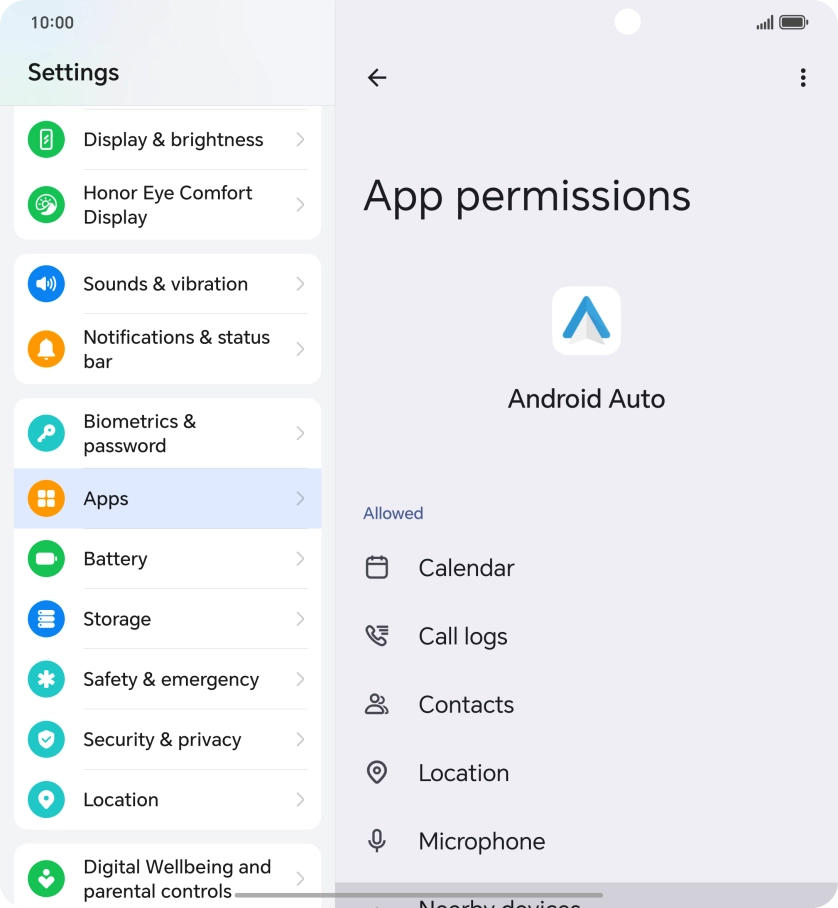View Location permission for Android Auto

pyautogui.click(x=463, y=773)
